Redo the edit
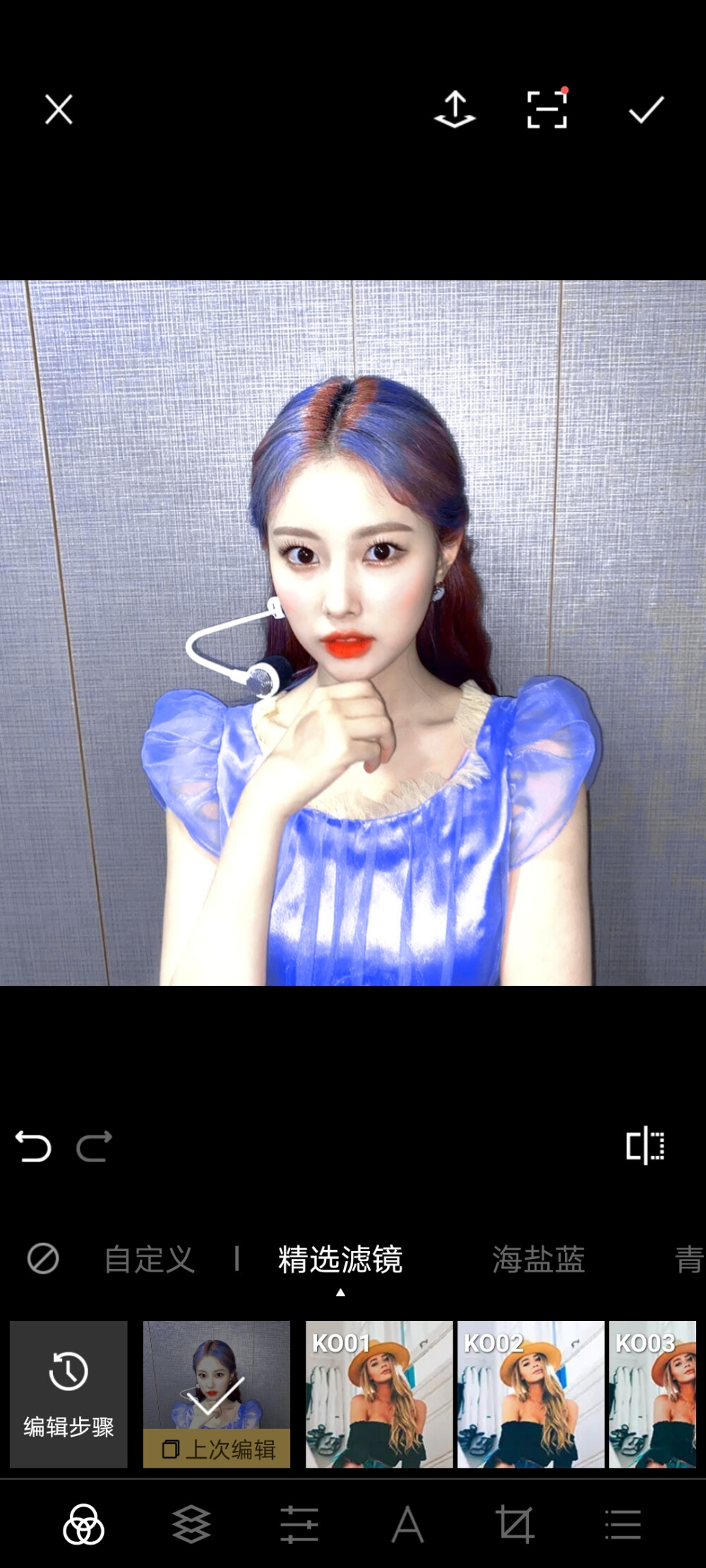 (95, 1146)
